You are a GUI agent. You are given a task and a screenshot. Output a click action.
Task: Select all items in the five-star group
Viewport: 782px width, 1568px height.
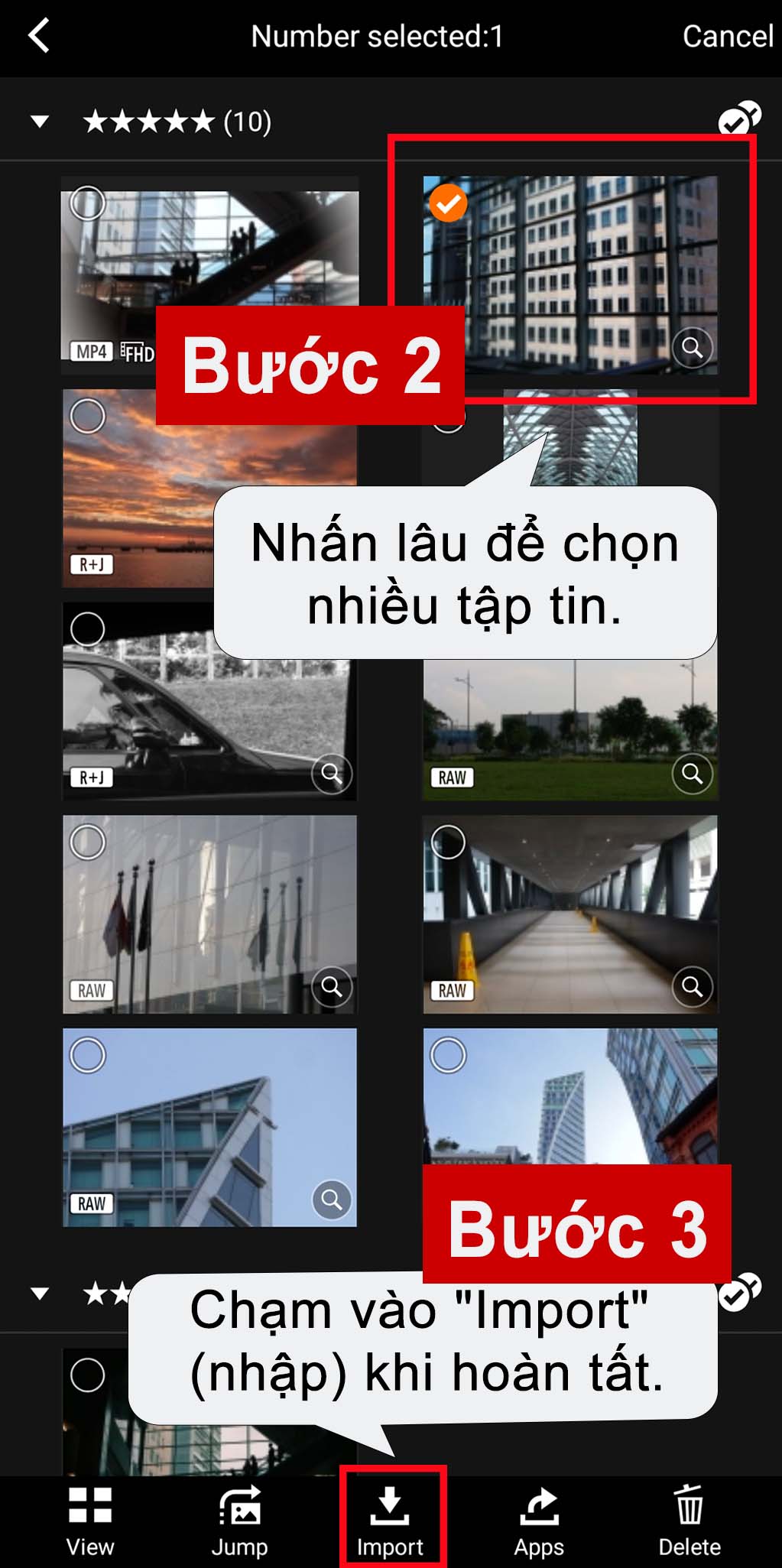[738, 119]
